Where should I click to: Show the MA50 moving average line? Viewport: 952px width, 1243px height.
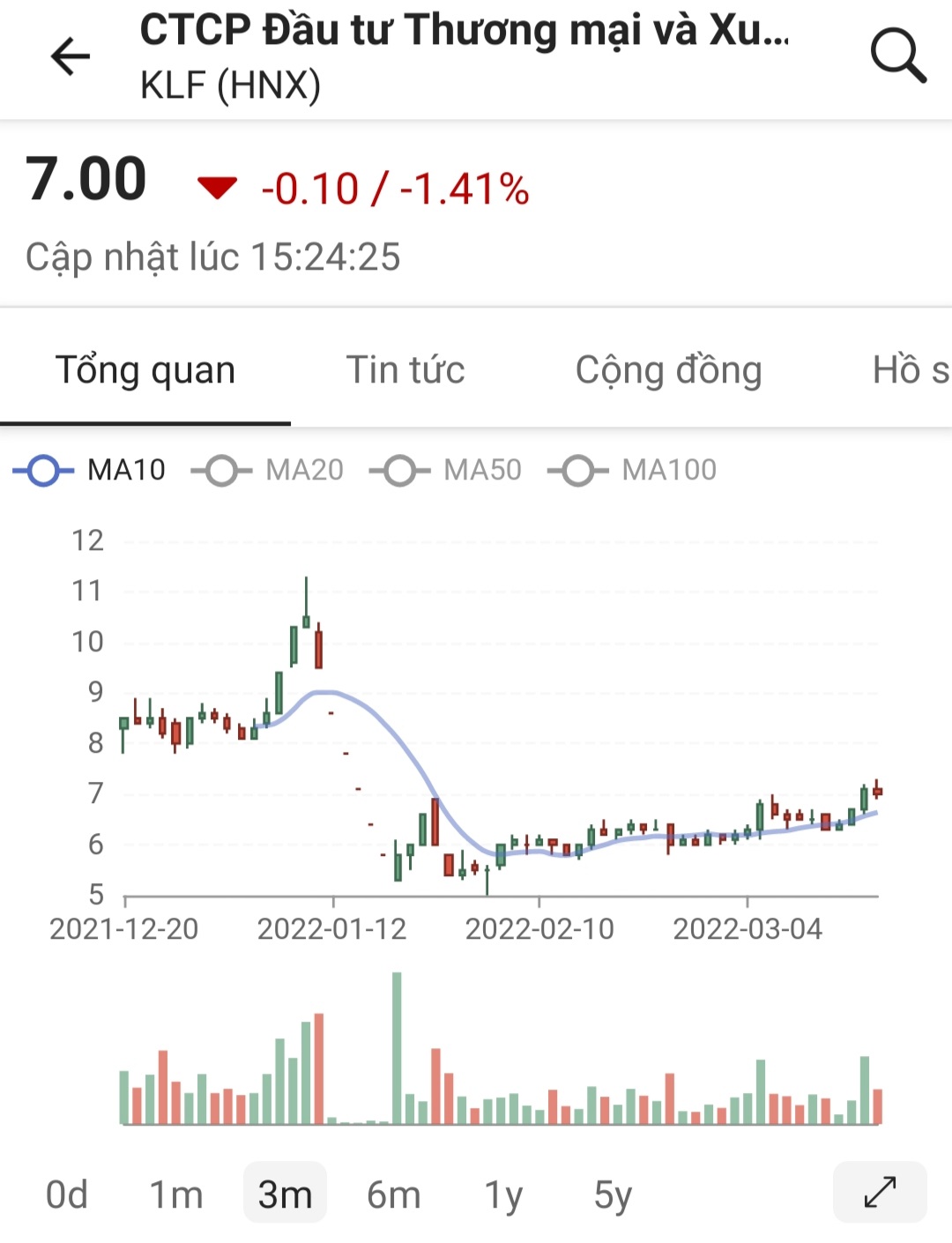tap(446, 470)
